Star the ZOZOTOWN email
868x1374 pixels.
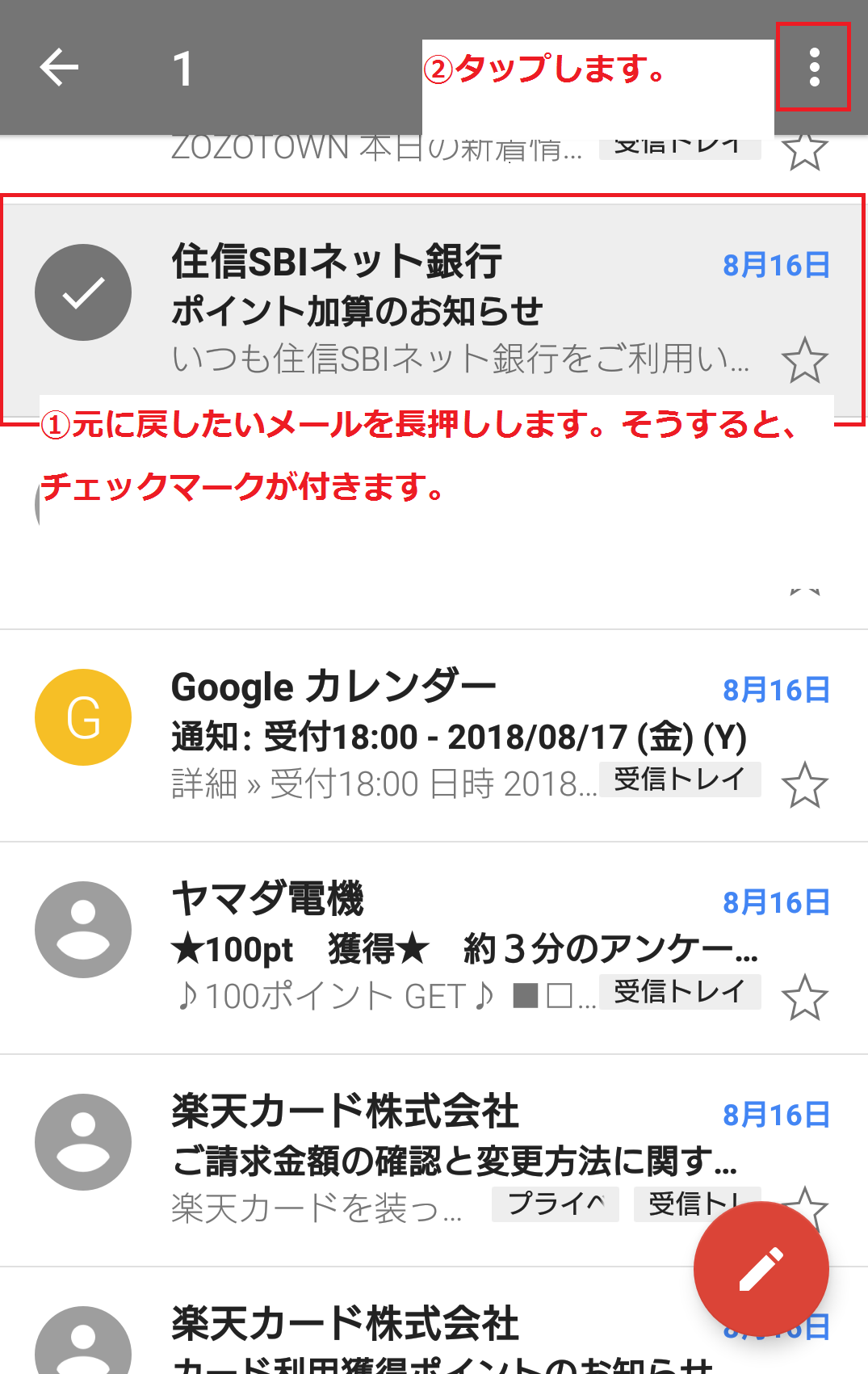[804, 149]
